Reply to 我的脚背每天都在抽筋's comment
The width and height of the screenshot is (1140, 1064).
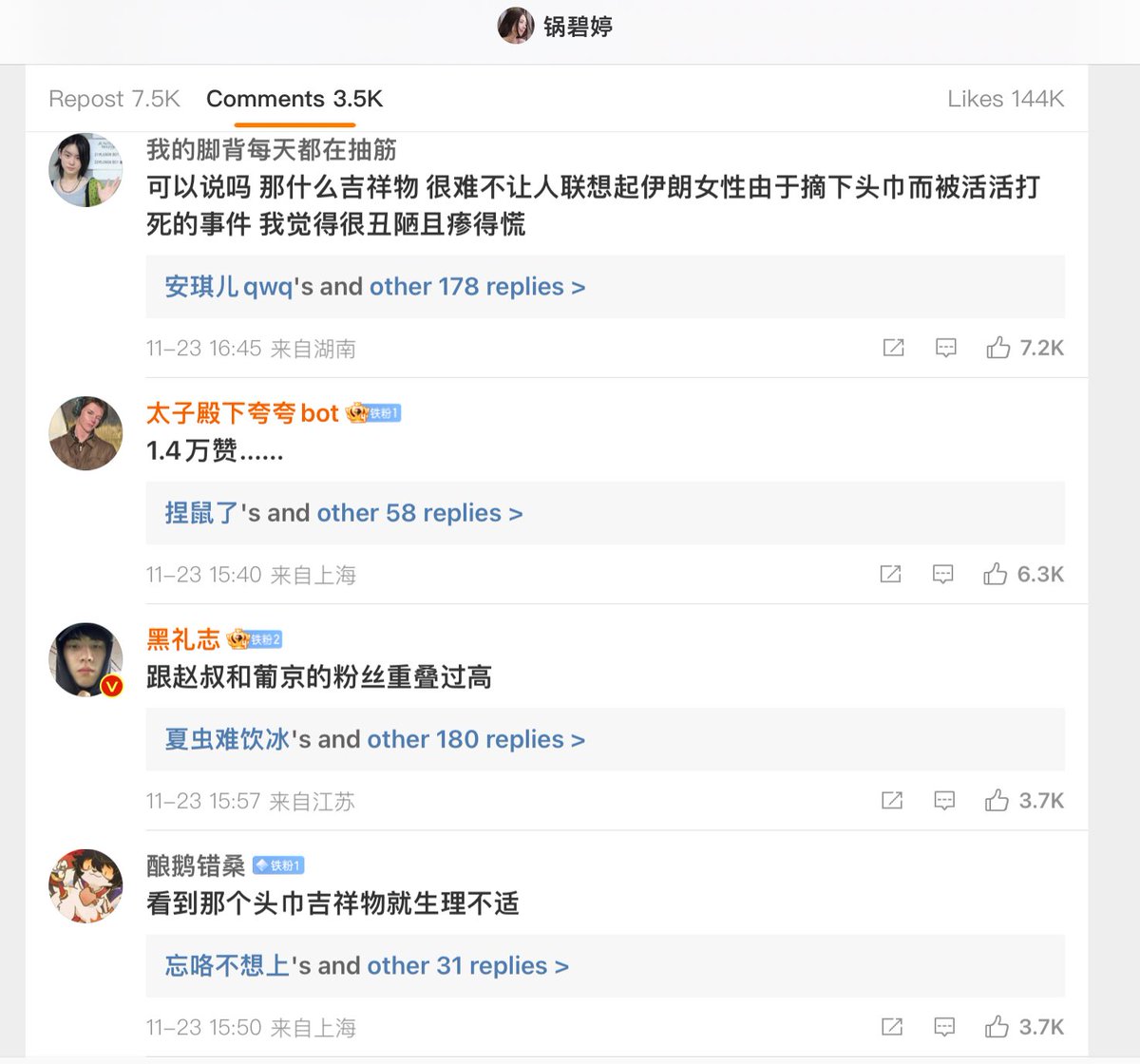pyautogui.click(x=946, y=348)
